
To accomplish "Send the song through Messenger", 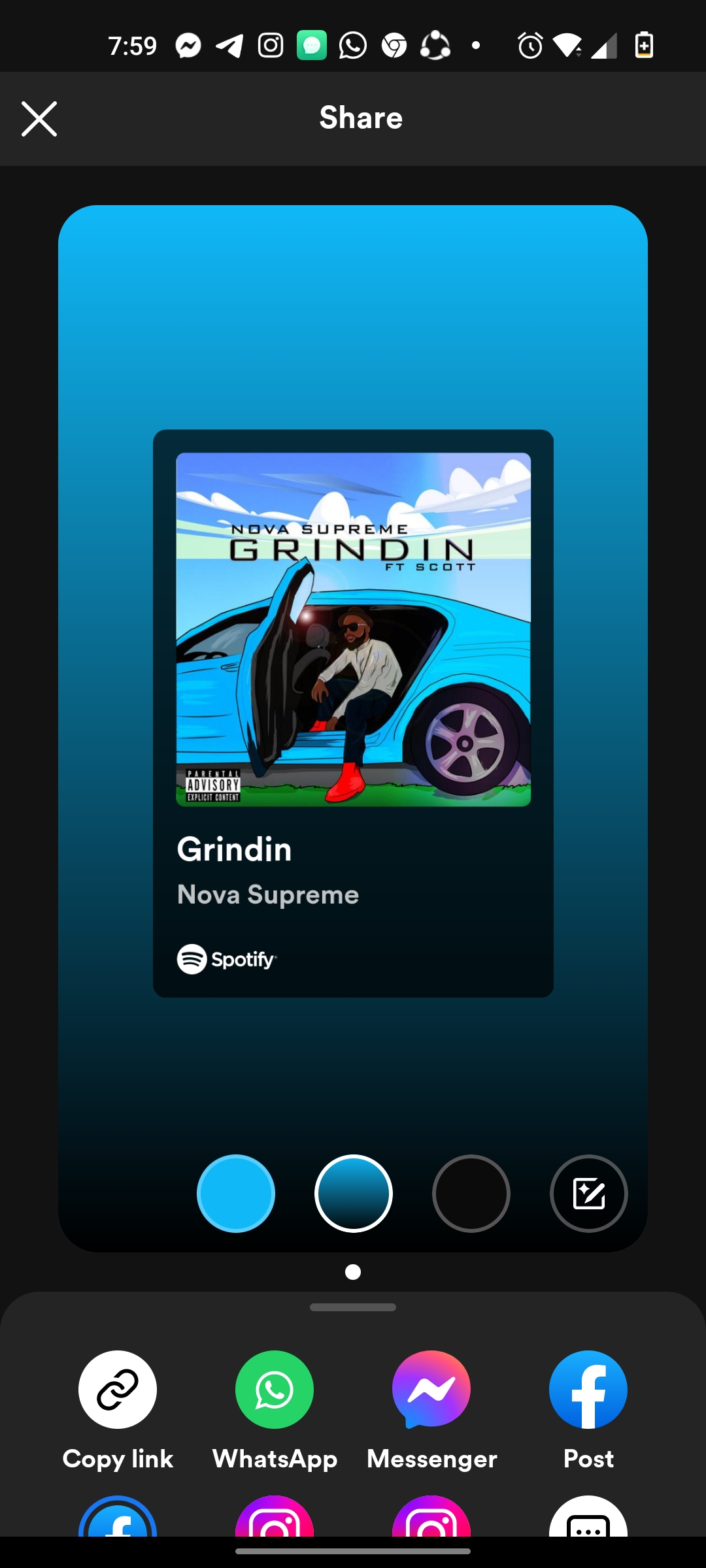I will [x=431, y=1411].
